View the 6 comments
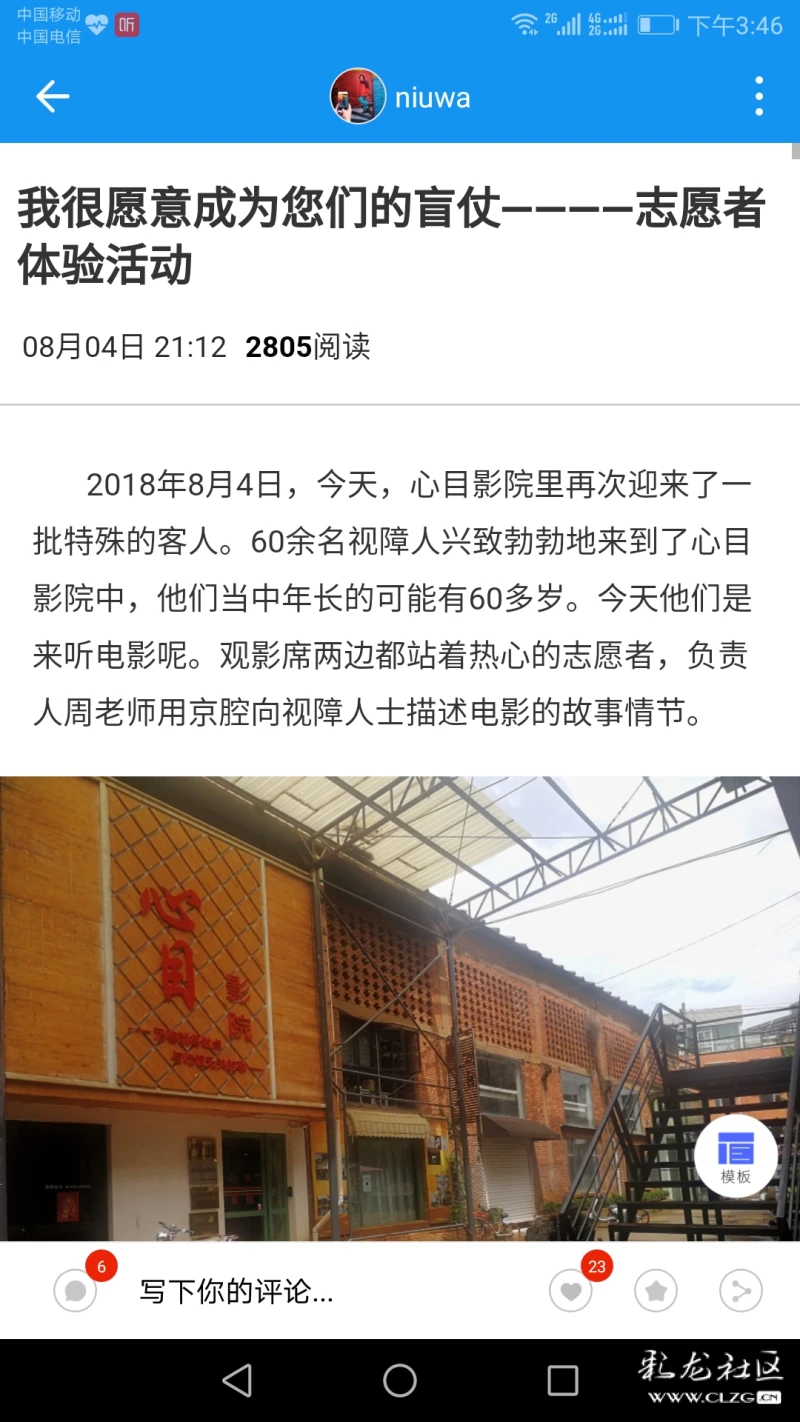 [76, 1291]
